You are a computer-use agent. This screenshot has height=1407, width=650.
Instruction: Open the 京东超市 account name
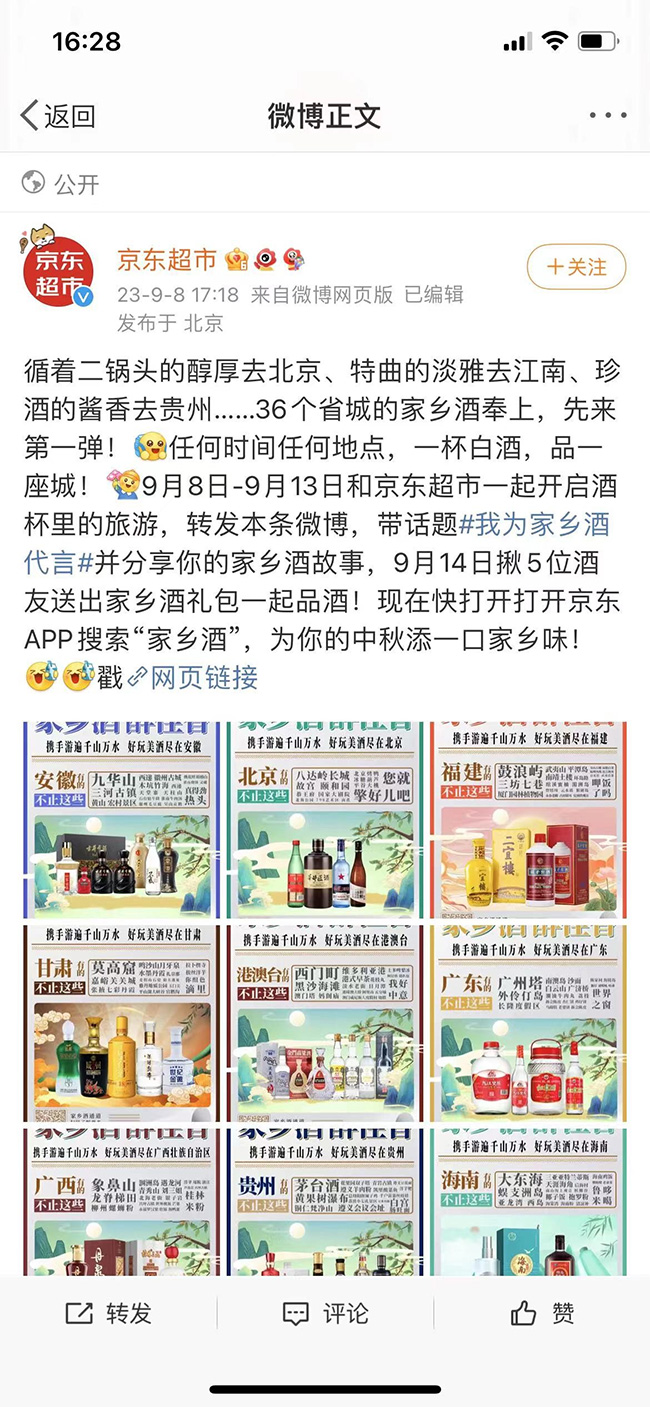click(166, 261)
